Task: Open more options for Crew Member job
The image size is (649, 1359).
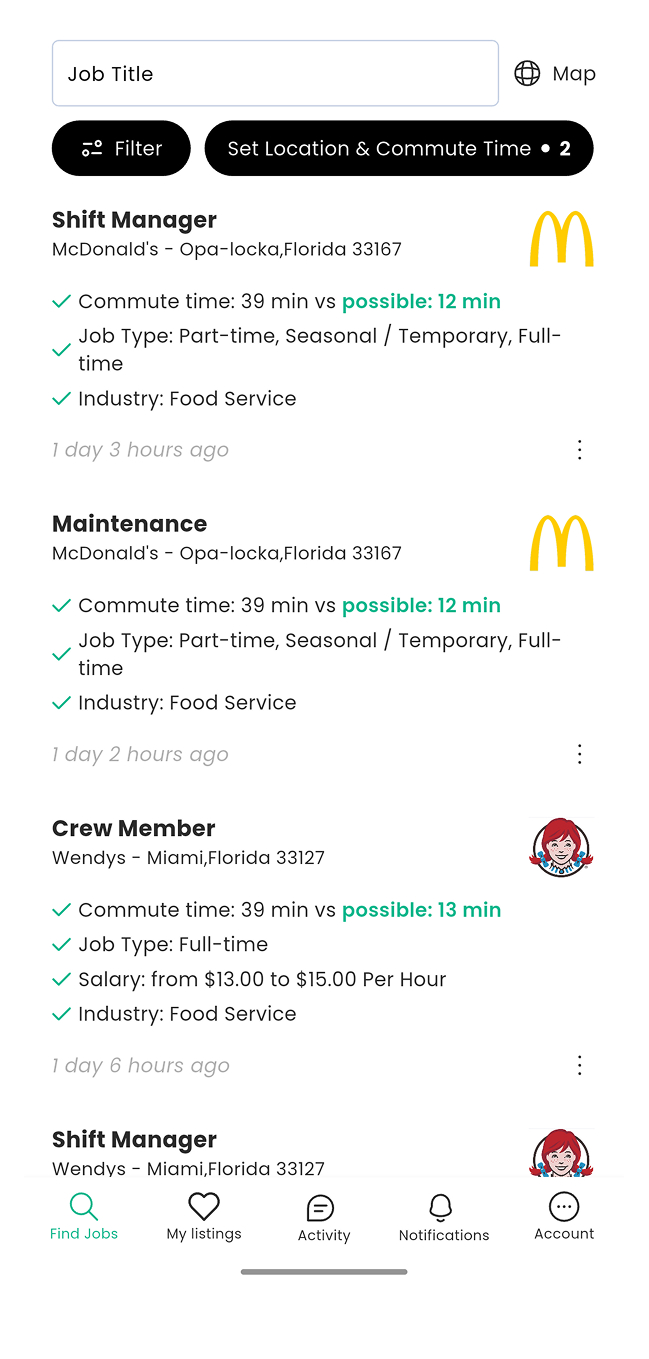Action: click(x=580, y=1065)
